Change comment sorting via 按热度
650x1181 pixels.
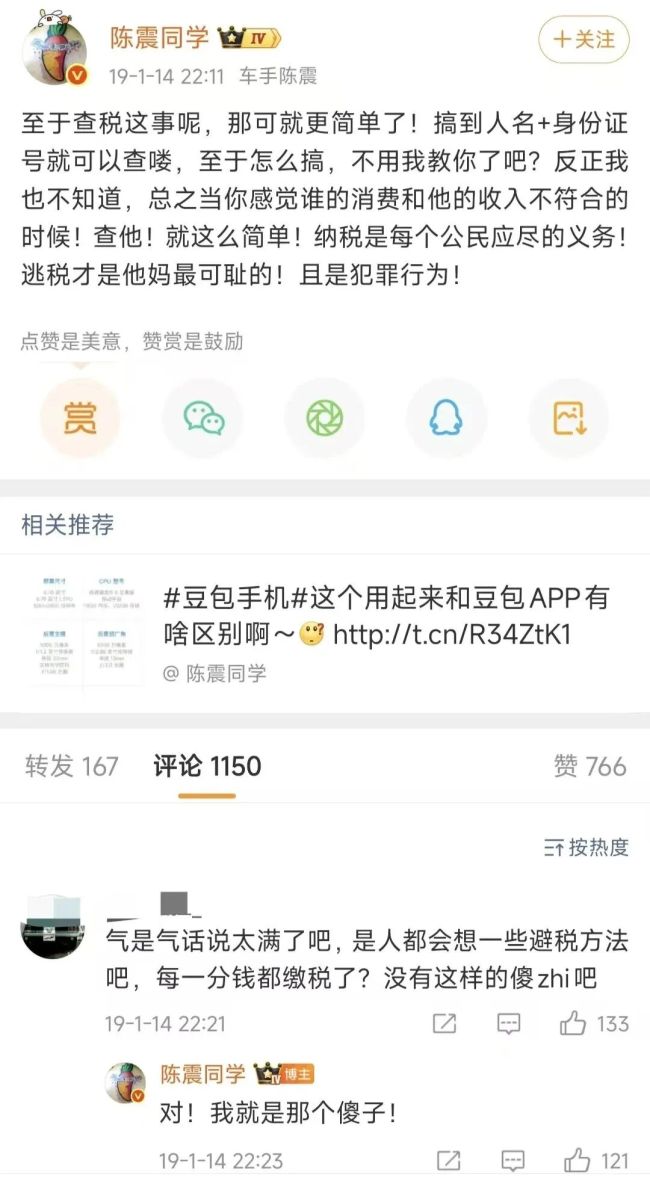(587, 848)
